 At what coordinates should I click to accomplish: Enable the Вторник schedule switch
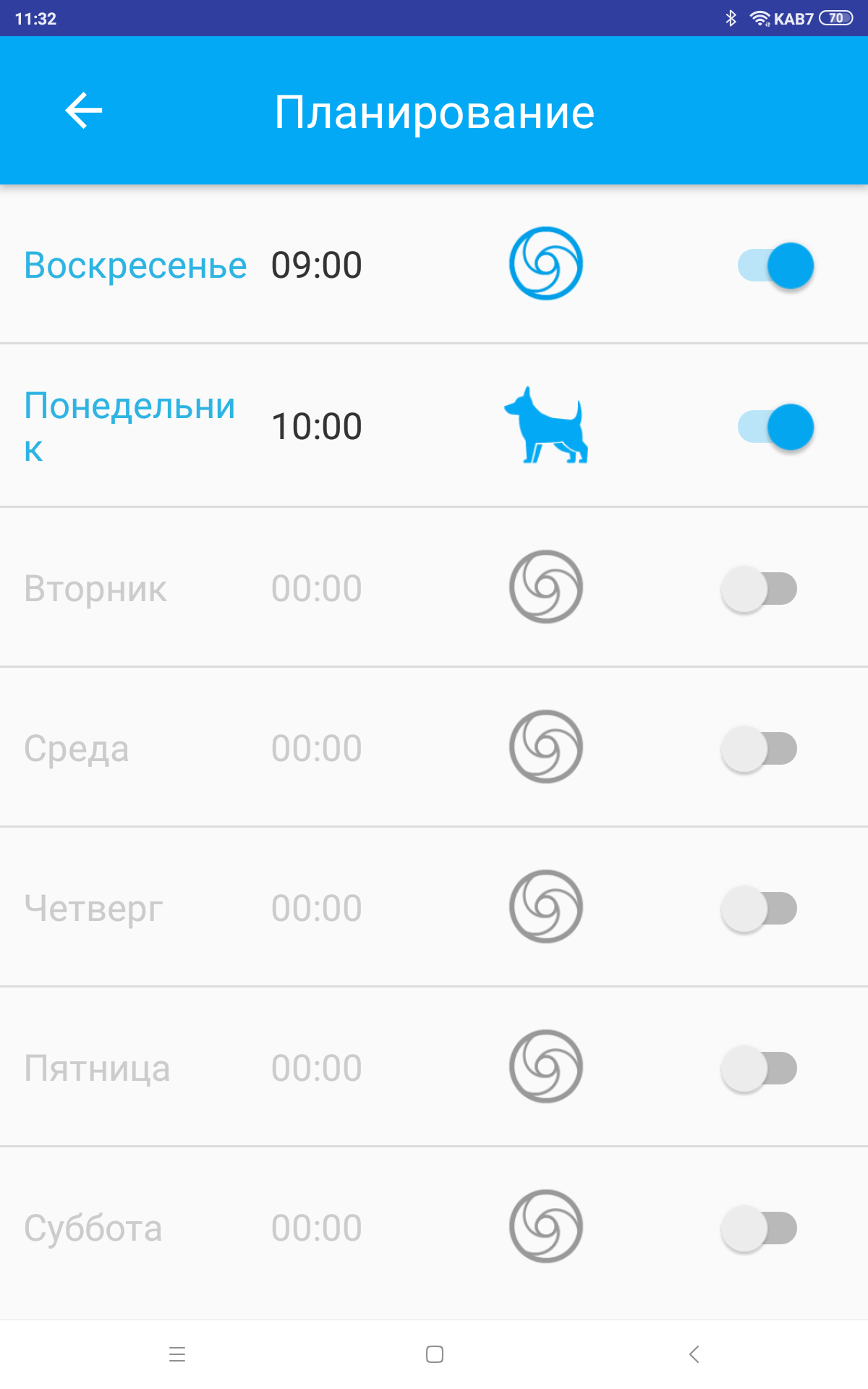[x=759, y=589]
